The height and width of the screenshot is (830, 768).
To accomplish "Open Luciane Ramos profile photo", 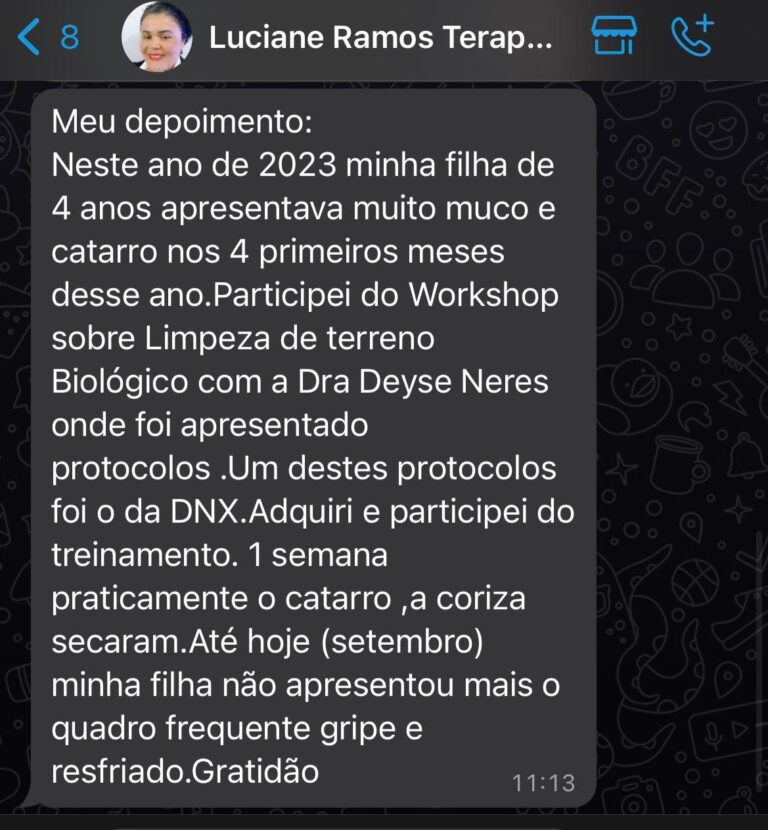I will [x=156, y=38].
